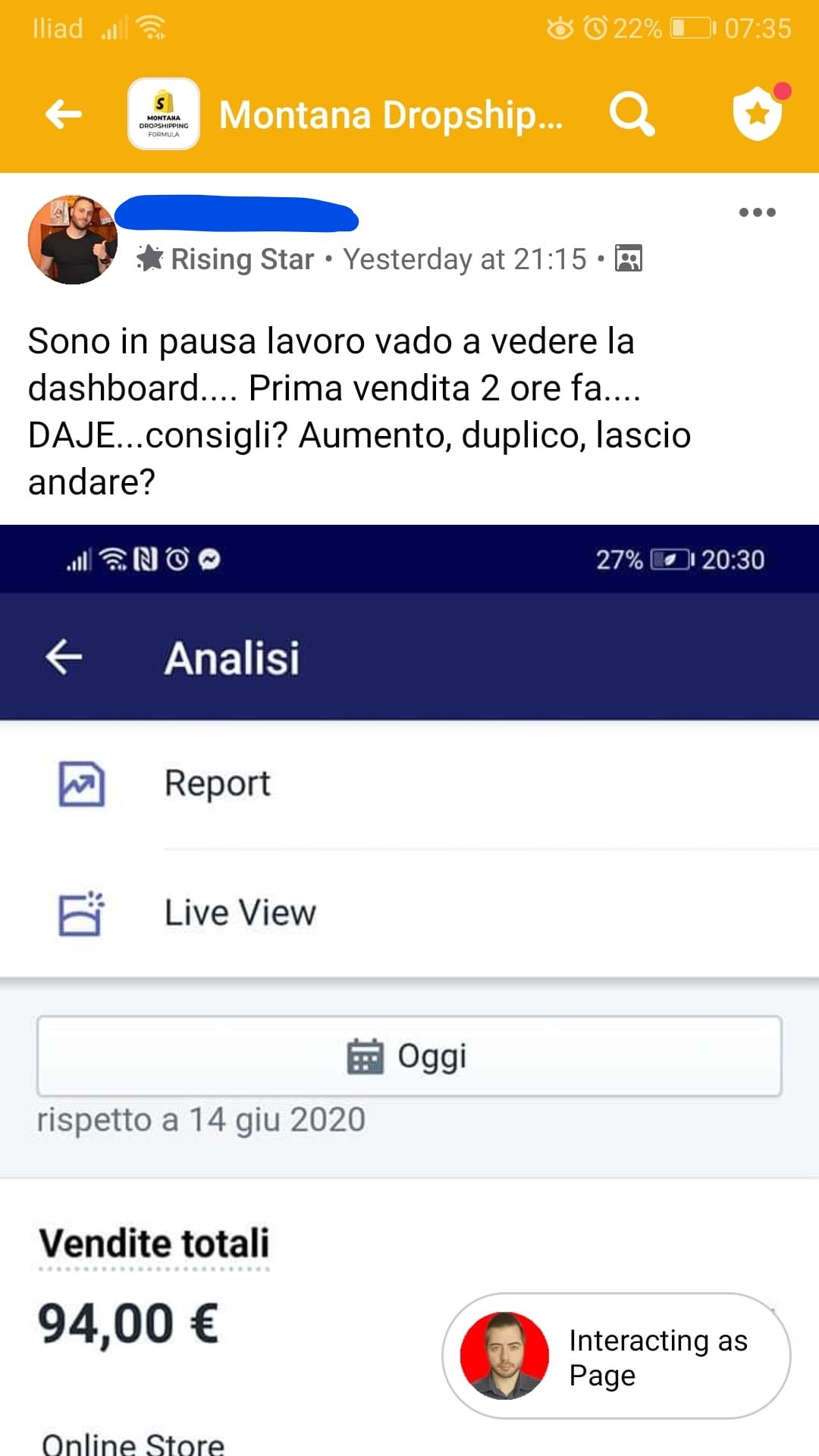Image resolution: width=819 pixels, height=1456 pixels.
Task: Open the group badge shield icon
Action: click(758, 114)
